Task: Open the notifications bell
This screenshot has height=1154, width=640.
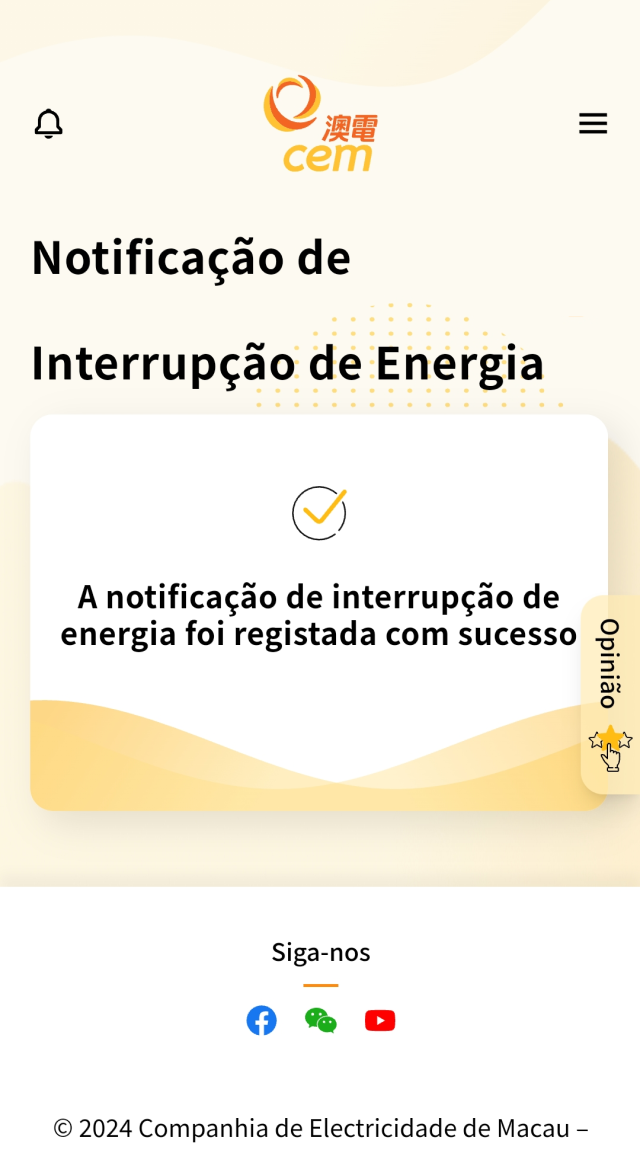Action: tap(49, 124)
